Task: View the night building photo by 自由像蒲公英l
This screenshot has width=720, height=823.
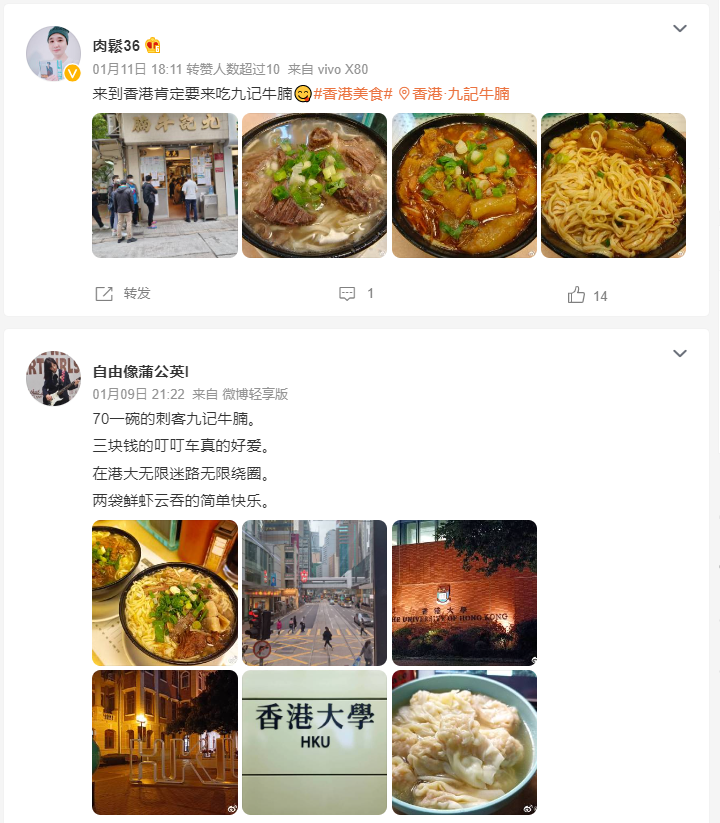Action: pyautogui.click(x=165, y=742)
